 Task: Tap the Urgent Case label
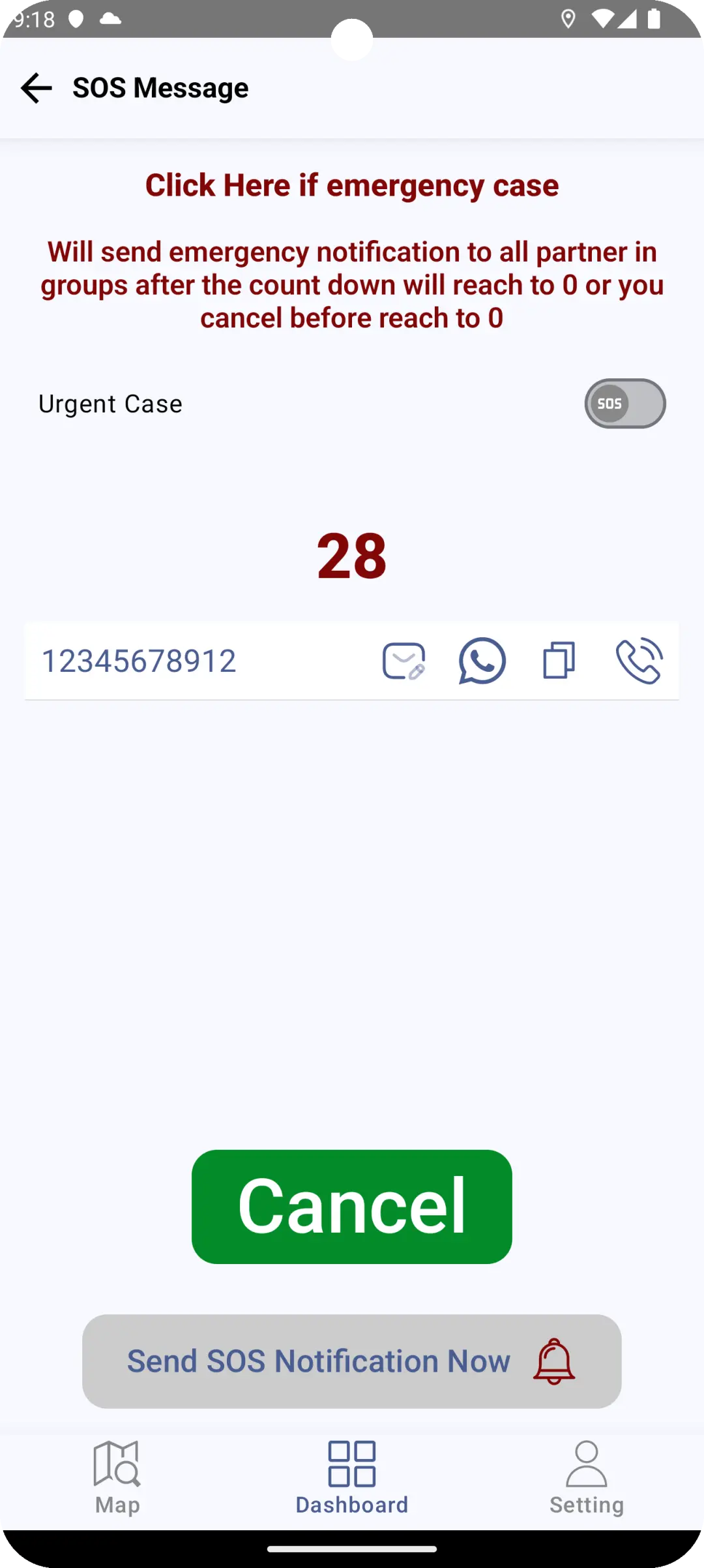110,403
